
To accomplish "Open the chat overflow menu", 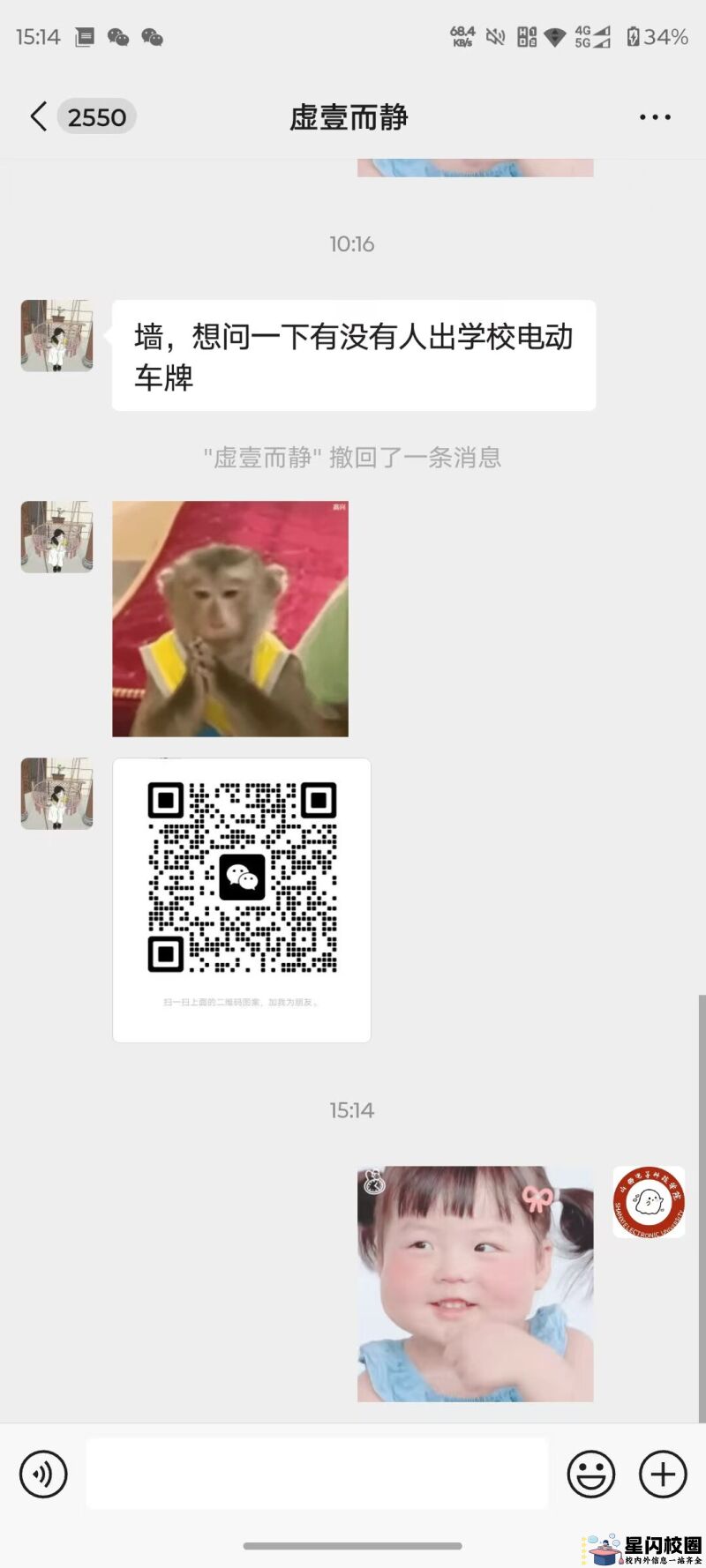I will [x=655, y=116].
